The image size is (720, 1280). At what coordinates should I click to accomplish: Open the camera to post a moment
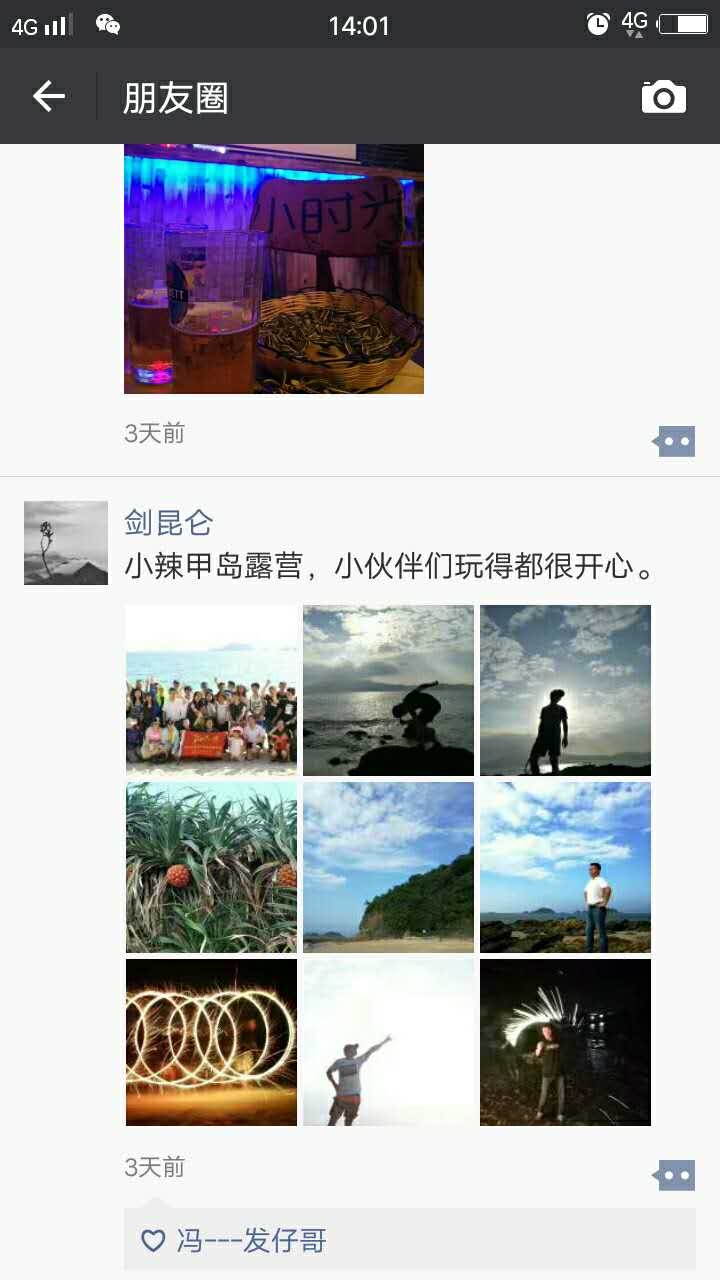pyautogui.click(x=663, y=97)
